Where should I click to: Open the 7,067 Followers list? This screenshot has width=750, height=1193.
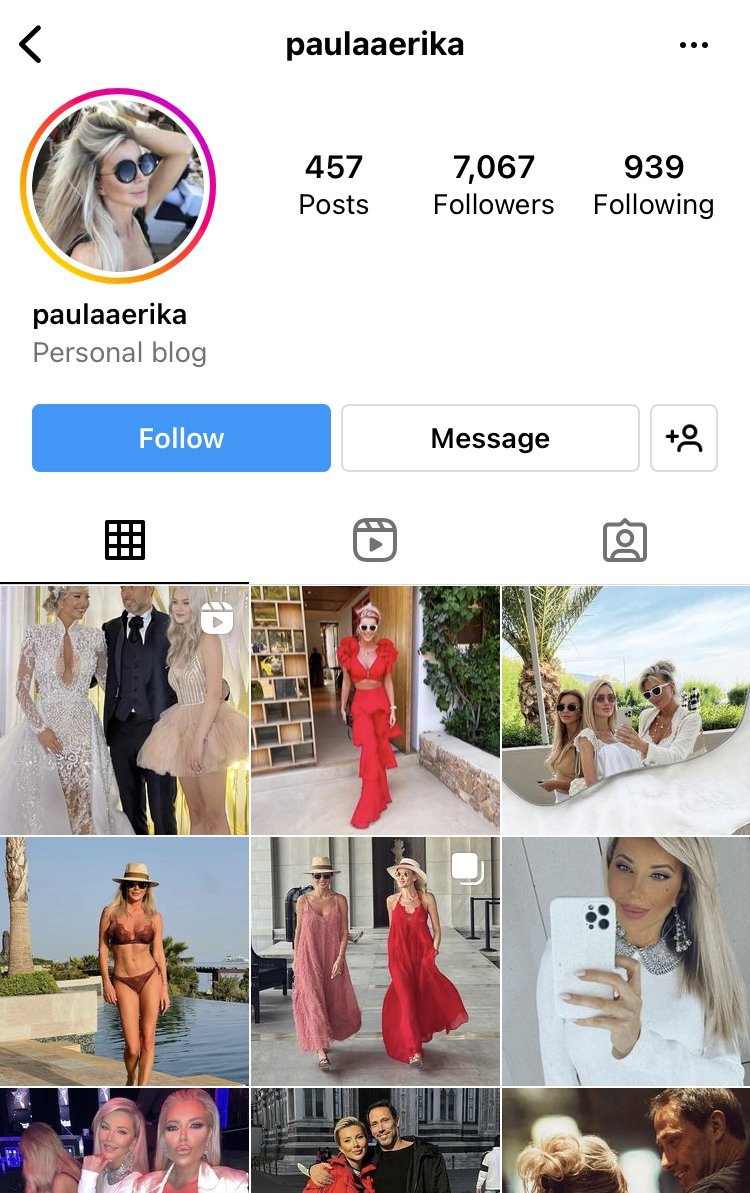tap(493, 185)
